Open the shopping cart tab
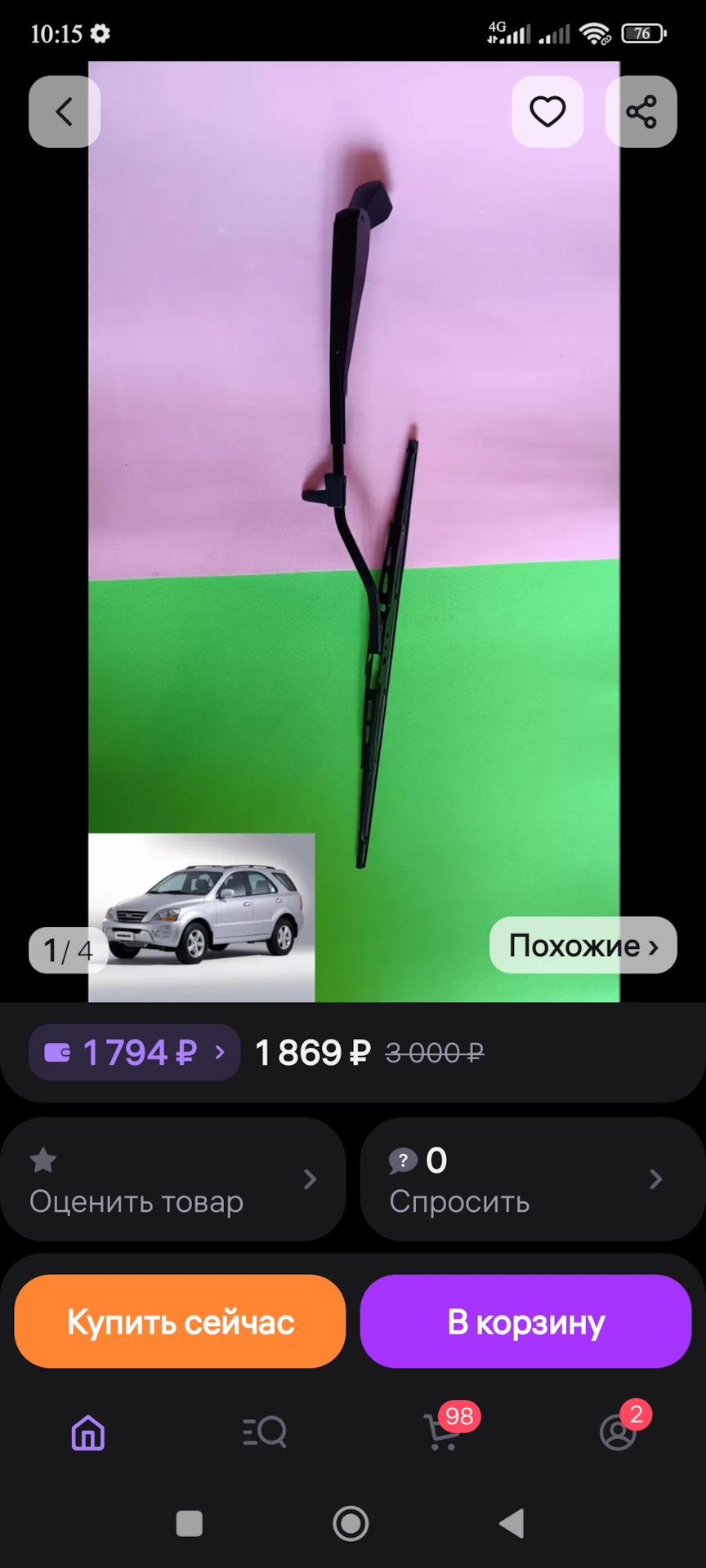 point(442,1432)
